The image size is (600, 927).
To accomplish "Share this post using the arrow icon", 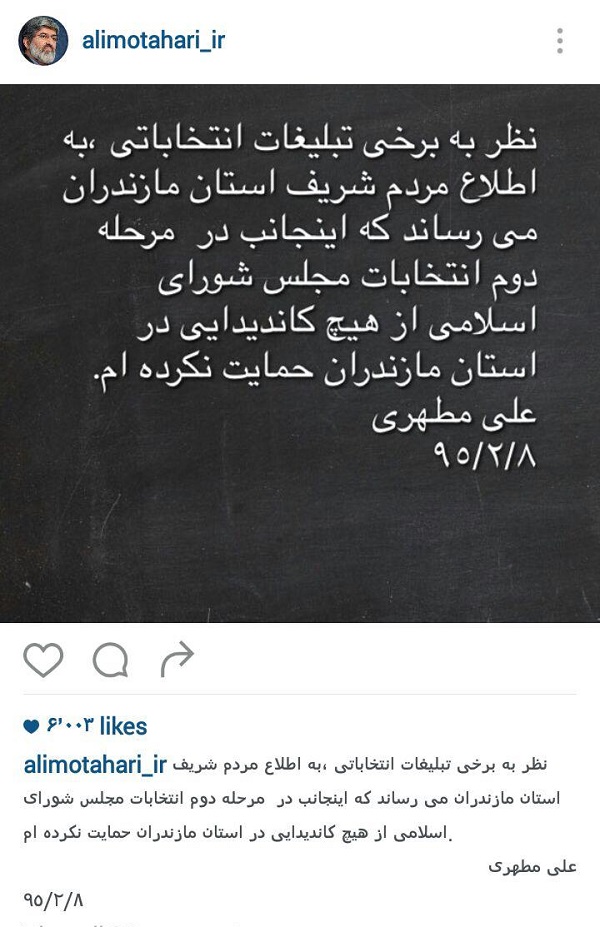I will point(176,659).
